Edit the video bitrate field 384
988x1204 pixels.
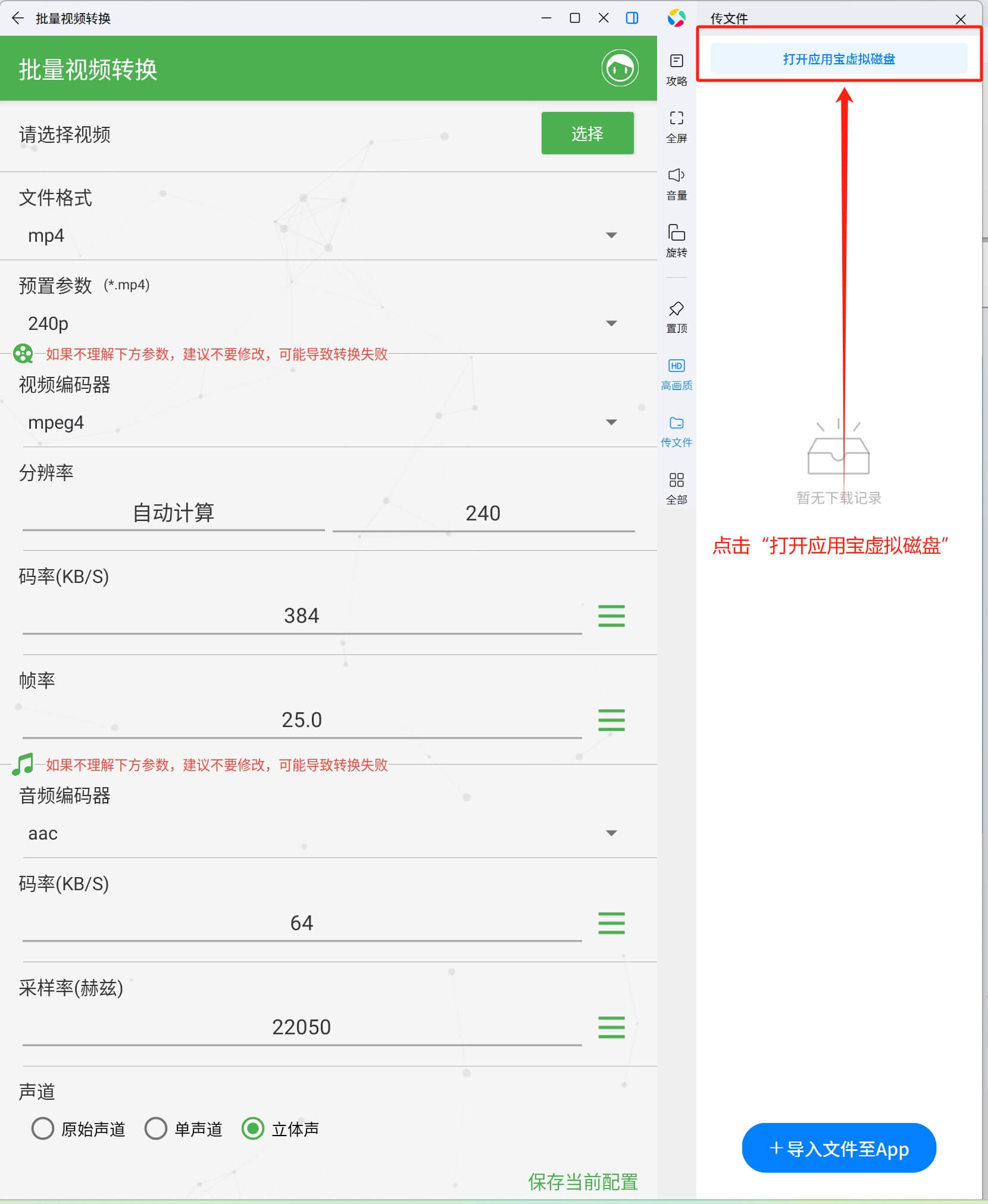(301, 616)
